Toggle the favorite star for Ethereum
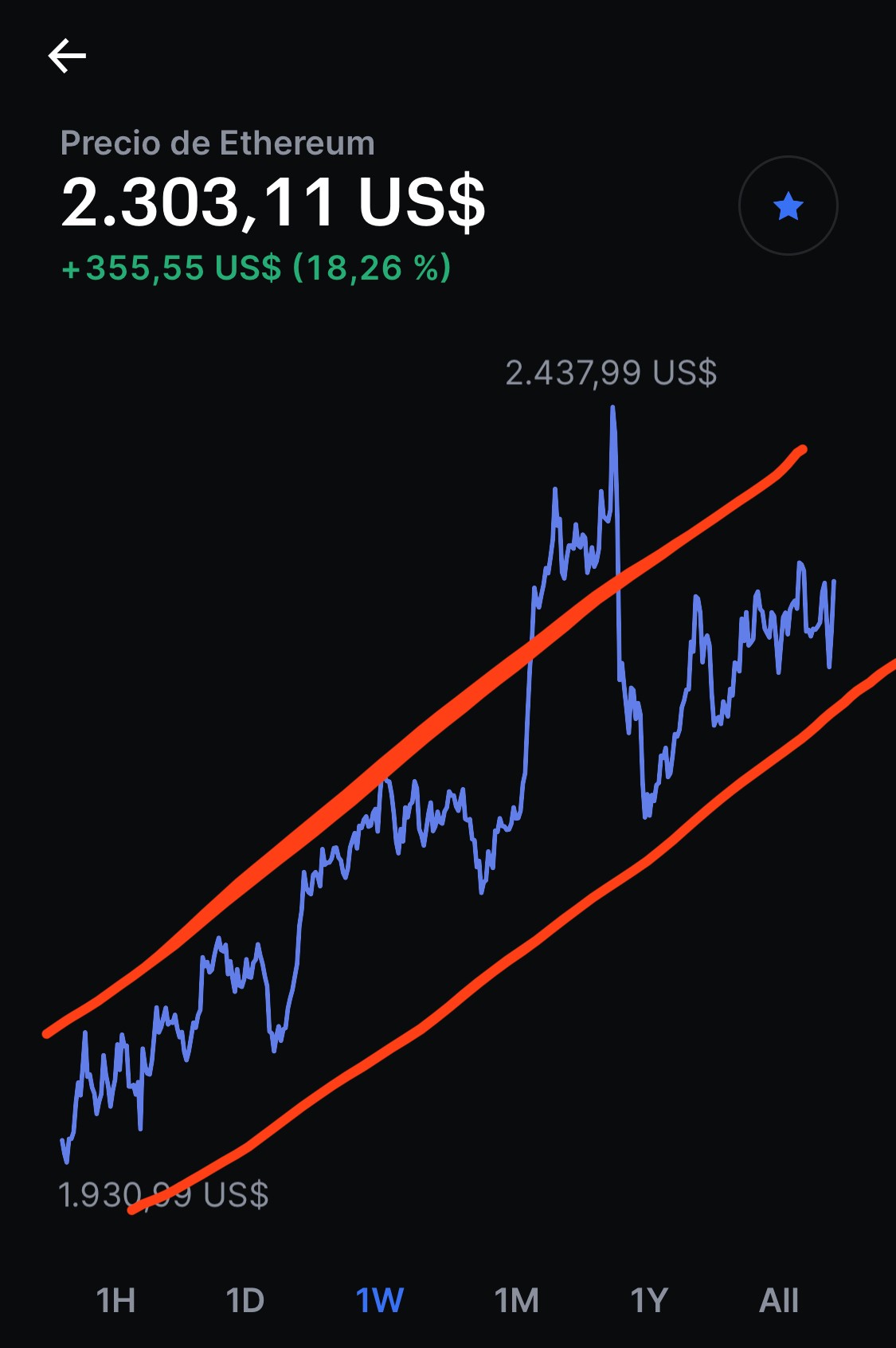Viewport: 896px width, 1348px height. (x=788, y=206)
